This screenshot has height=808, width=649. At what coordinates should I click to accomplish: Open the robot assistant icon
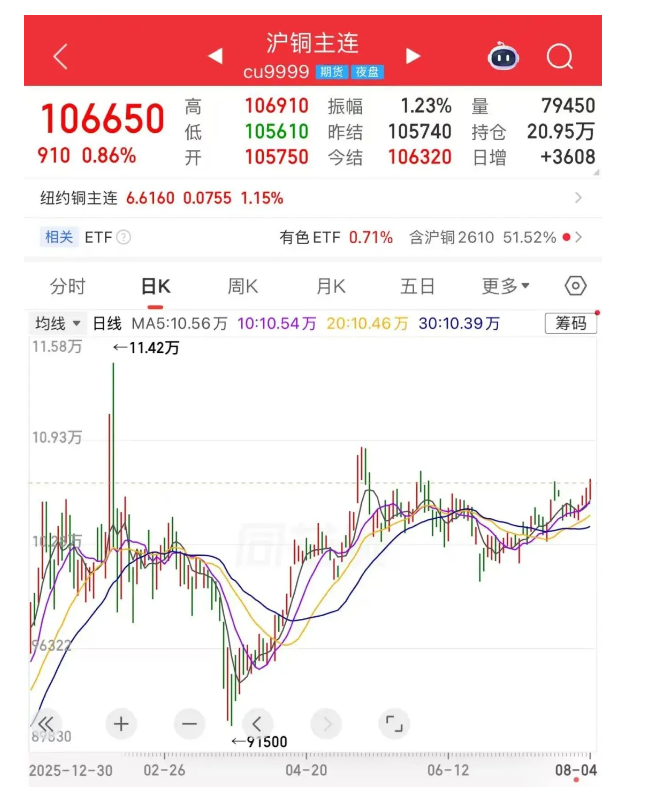(x=503, y=56)
